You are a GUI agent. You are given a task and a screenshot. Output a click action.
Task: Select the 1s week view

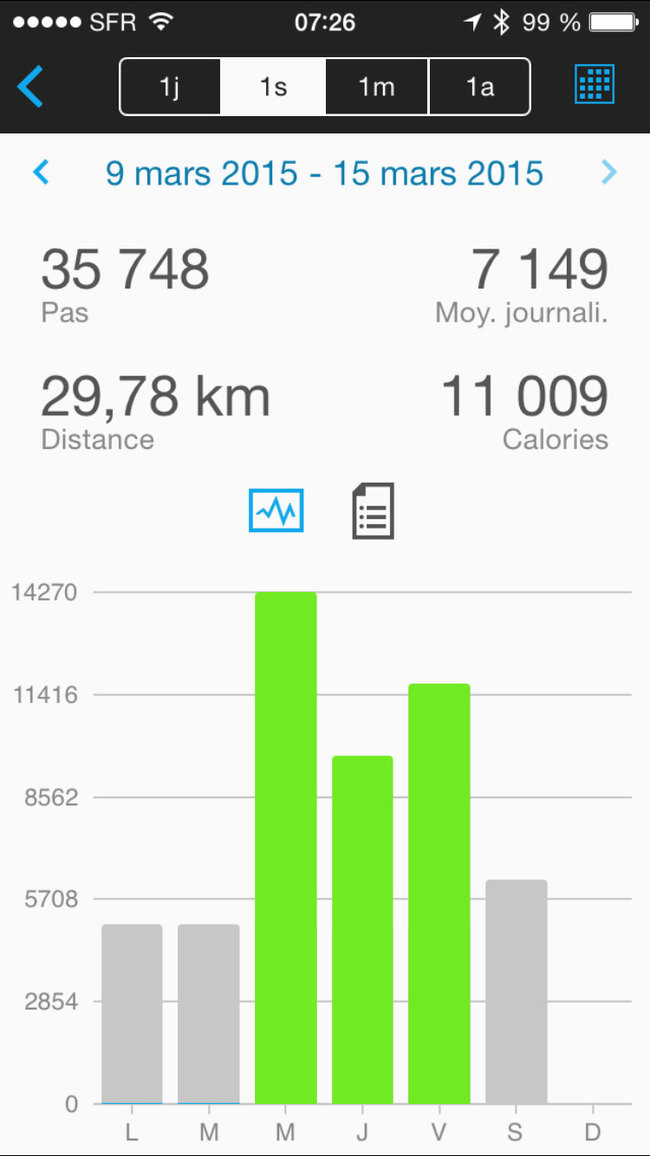click(x=273, y=87)
